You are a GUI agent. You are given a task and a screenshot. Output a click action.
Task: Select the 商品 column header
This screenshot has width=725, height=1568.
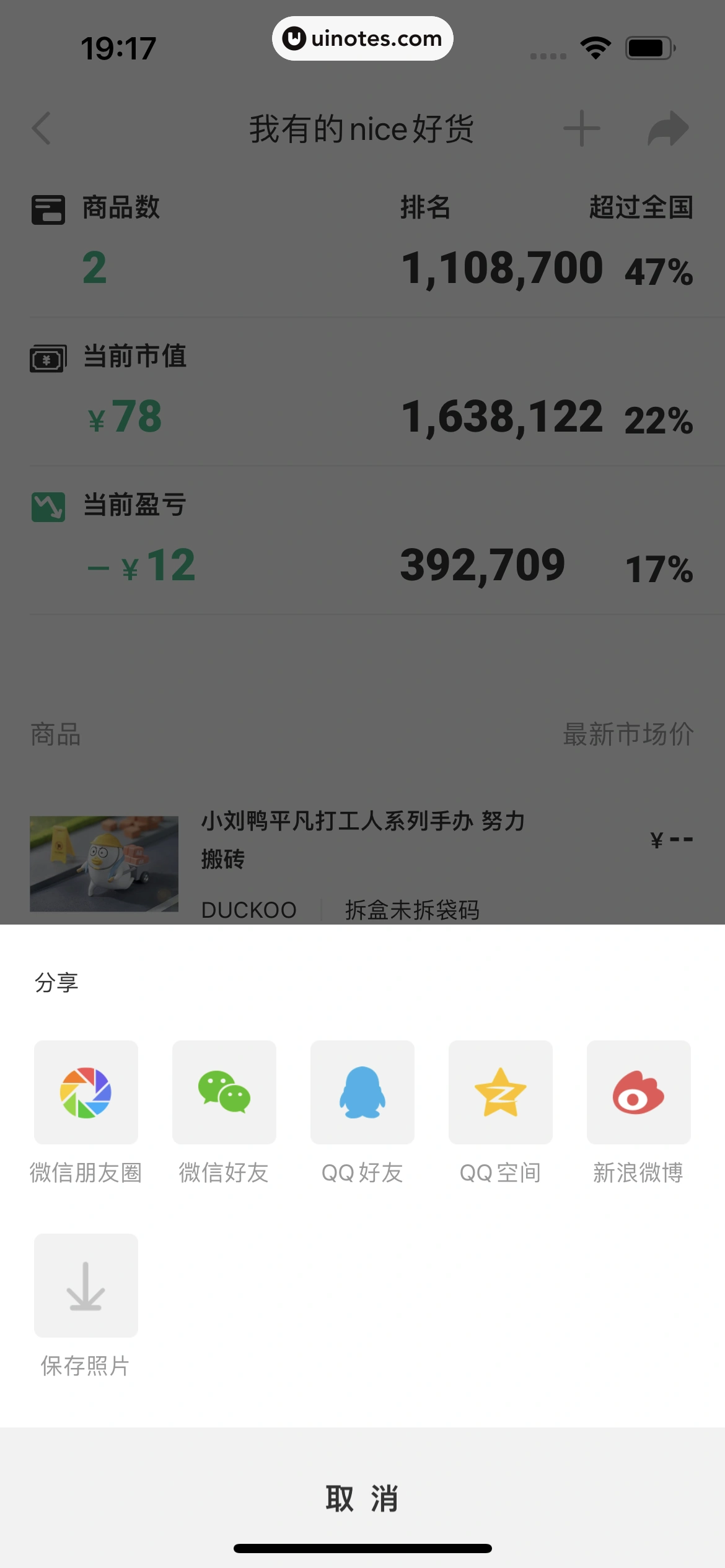pyautogui.click(x=55, y=736)
